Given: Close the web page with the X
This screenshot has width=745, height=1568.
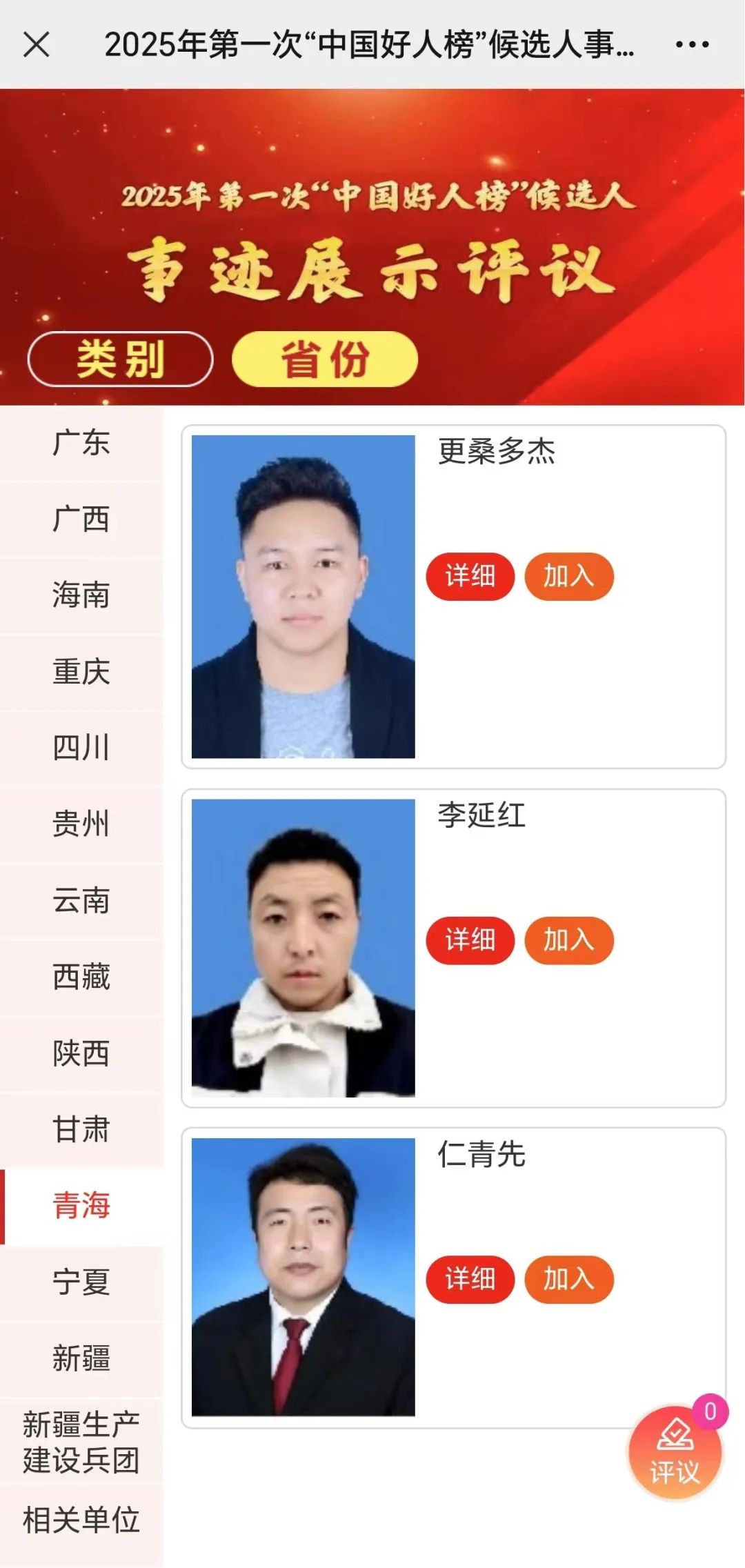Looking at the screenshot, I should [37, 45].
